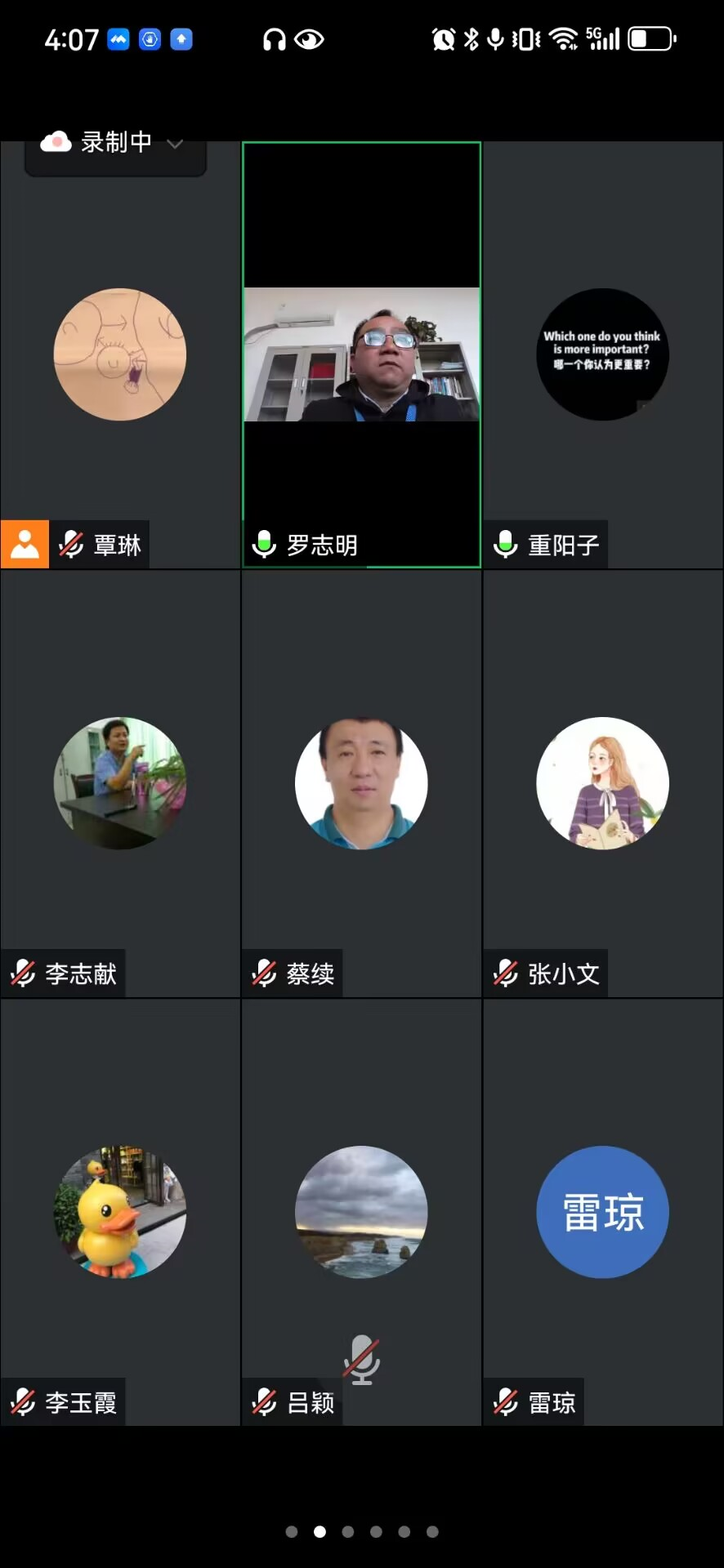The width and height of the screenshot is (724, 1568).
Task: Select 吕颖's participant tile
Action: pos(361,1212)
